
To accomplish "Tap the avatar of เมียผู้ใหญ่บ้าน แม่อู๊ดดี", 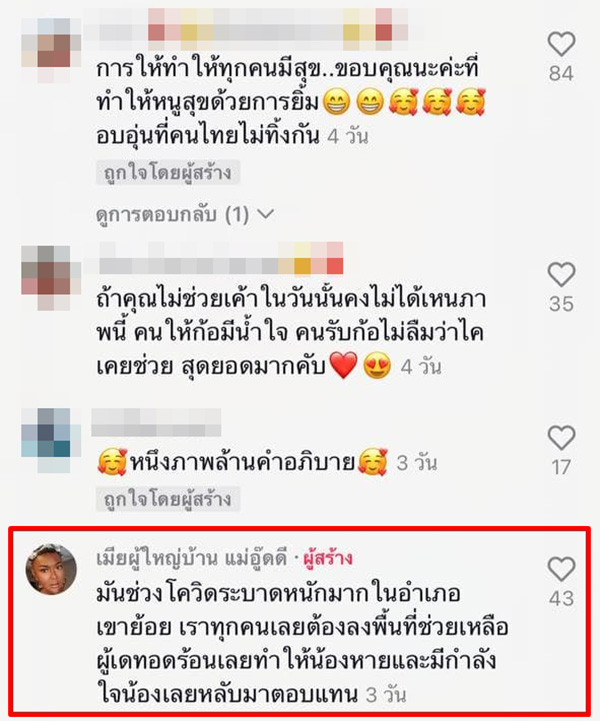I will coord(50,568).
